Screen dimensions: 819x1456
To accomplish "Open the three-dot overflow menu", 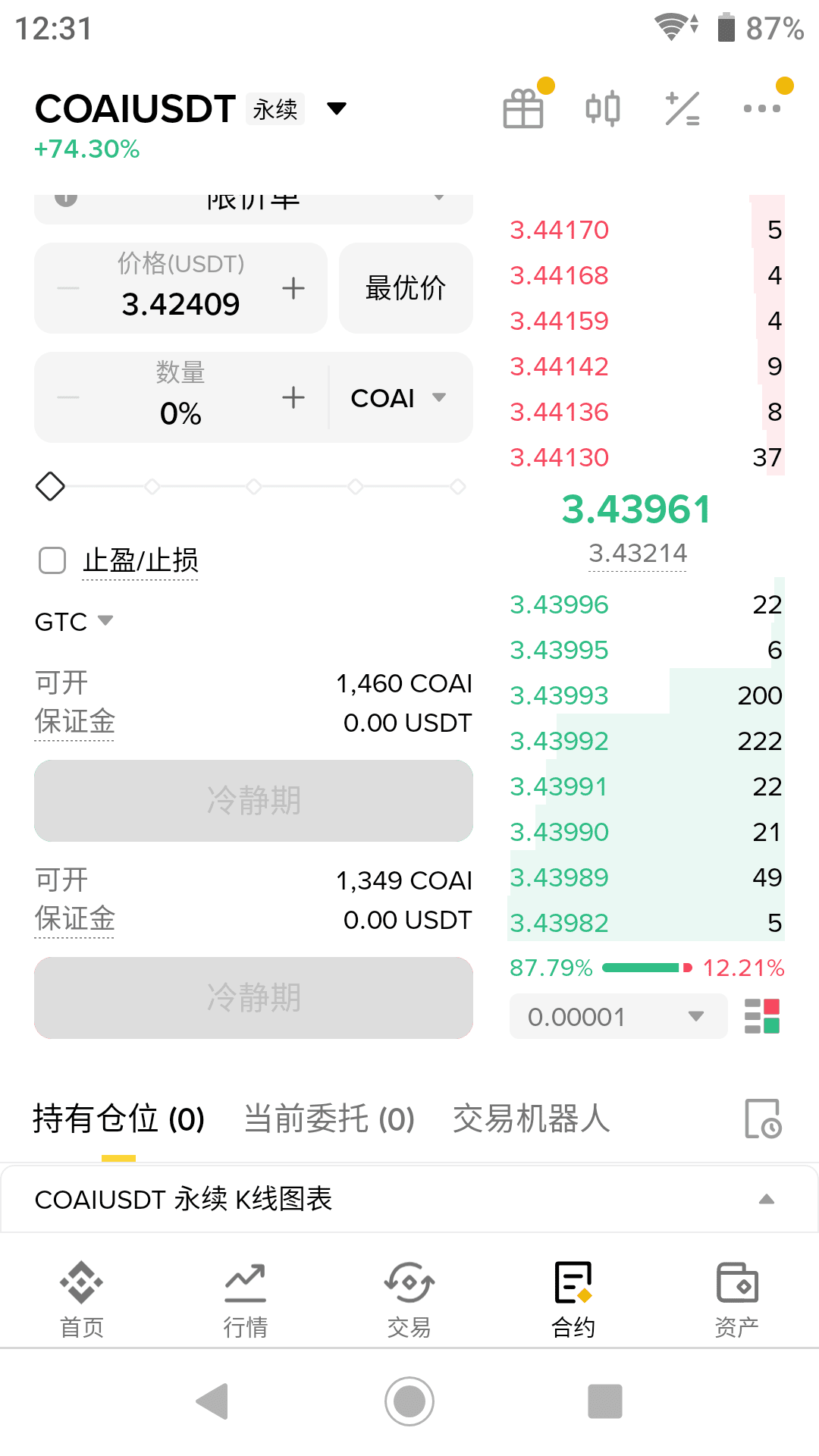I will 762,109.
